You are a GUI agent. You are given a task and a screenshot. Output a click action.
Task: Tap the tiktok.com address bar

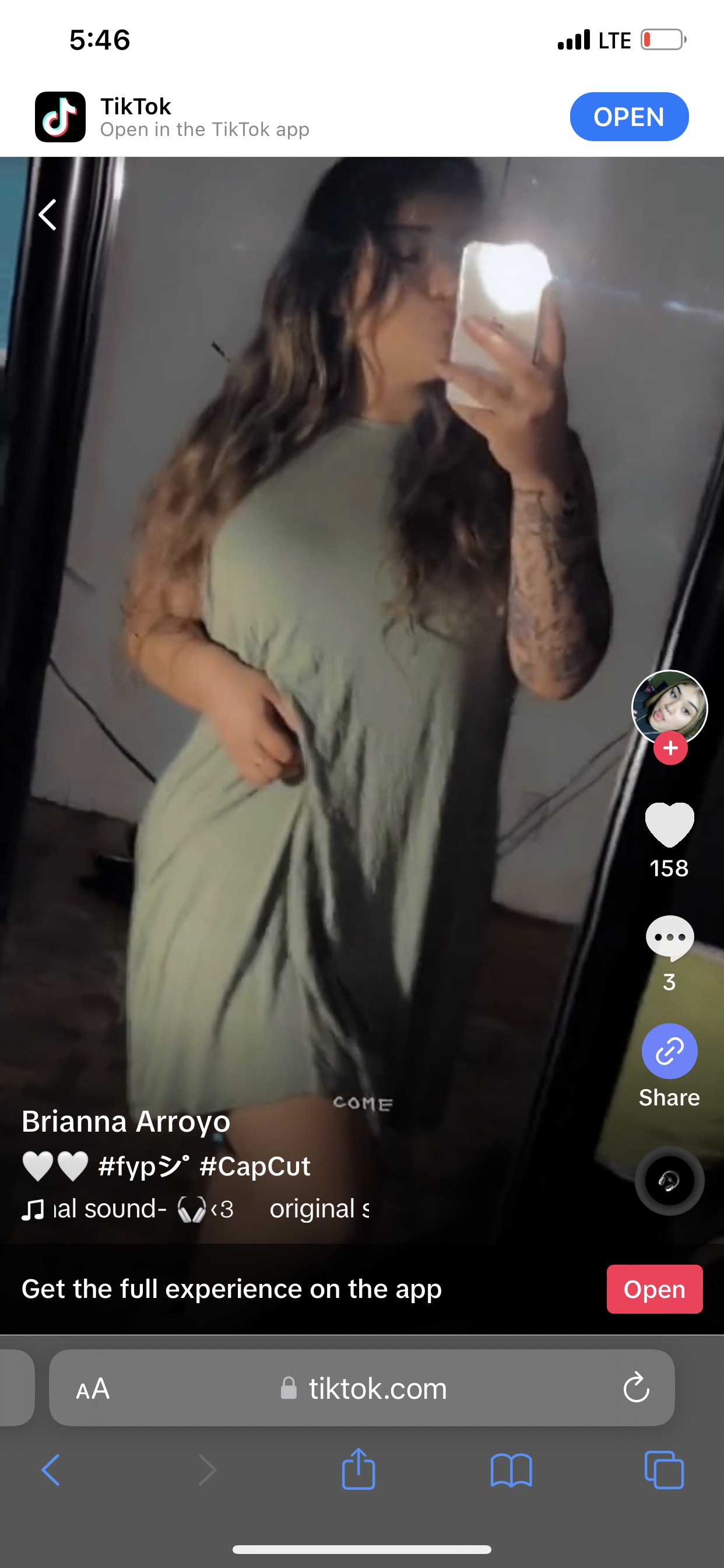[377, 1388]
